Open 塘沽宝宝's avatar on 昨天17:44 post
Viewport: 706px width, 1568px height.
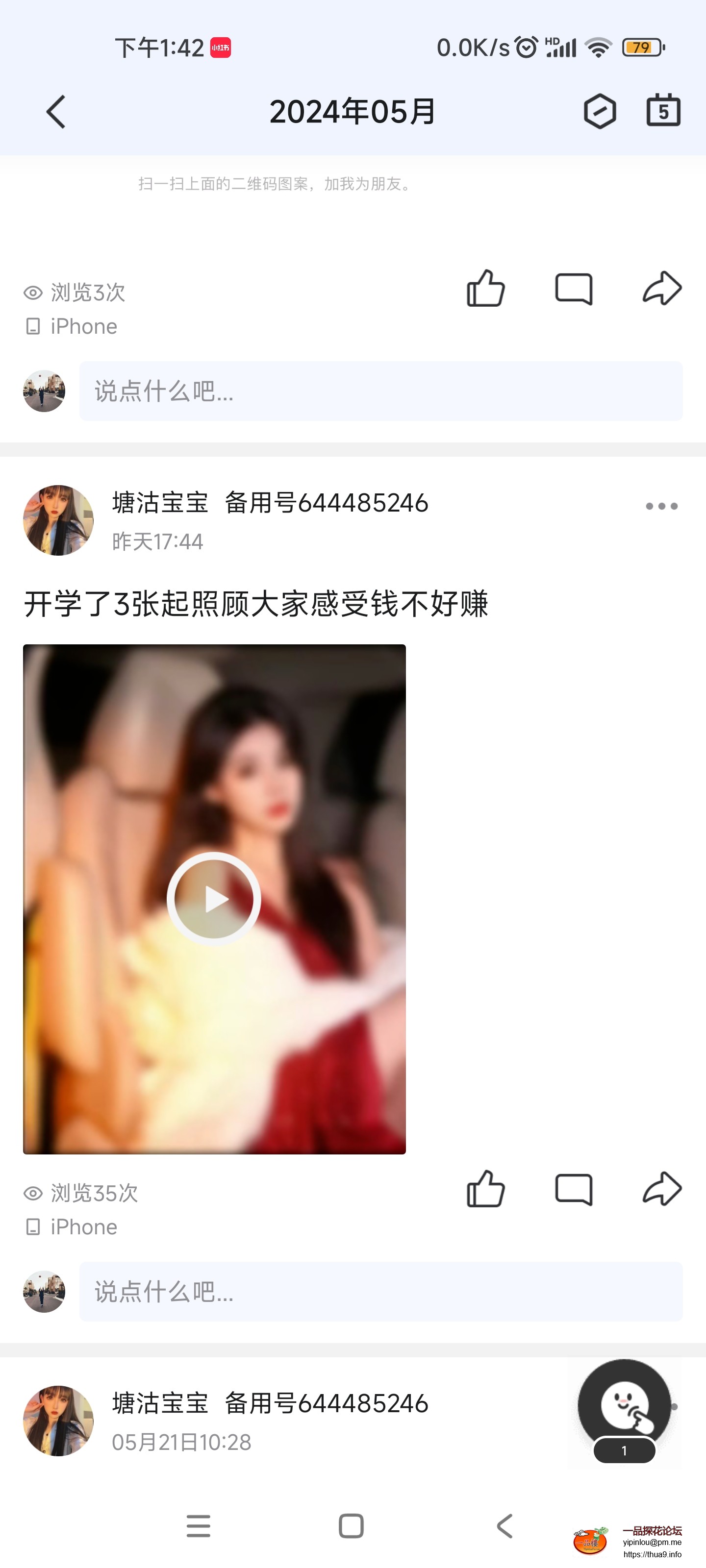point(58,520)
